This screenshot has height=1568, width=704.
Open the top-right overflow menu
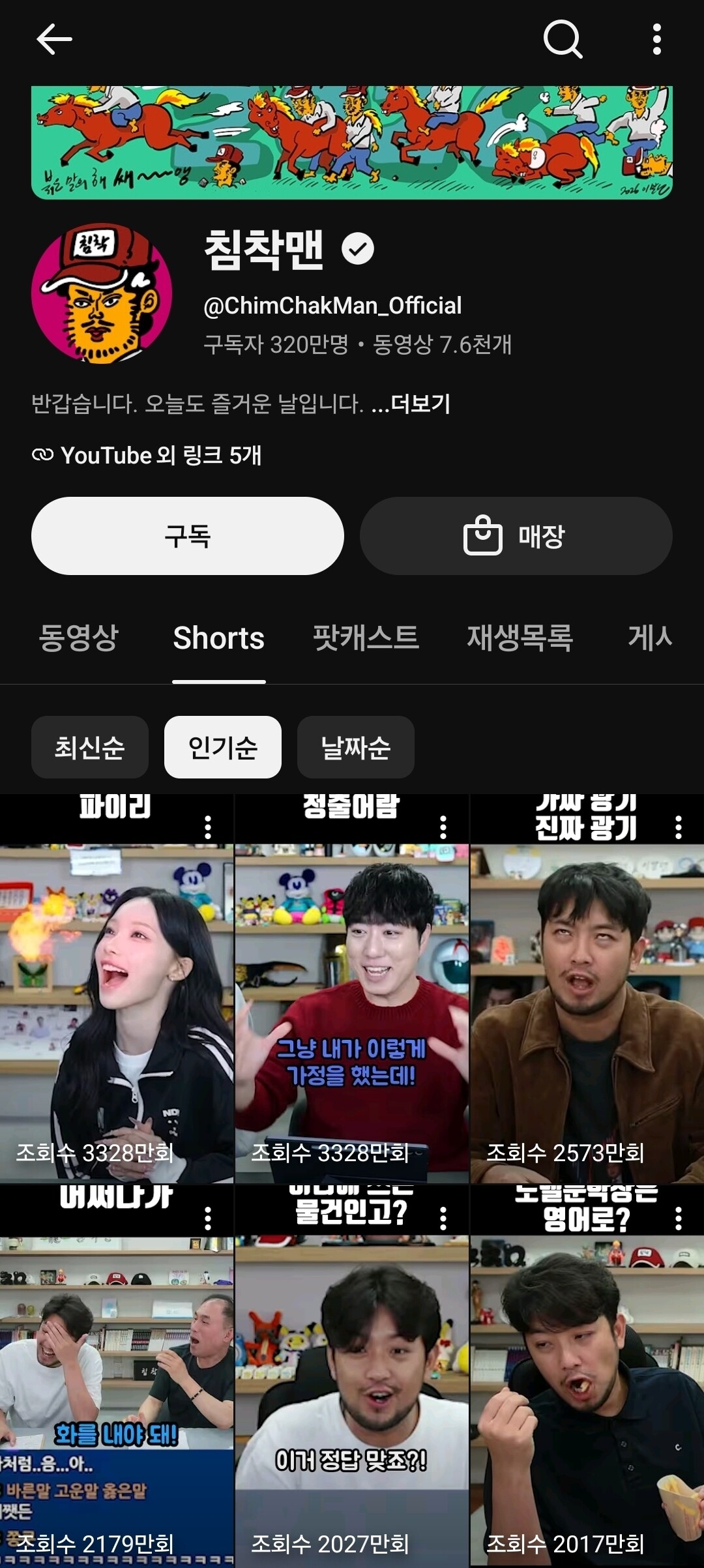657,39
